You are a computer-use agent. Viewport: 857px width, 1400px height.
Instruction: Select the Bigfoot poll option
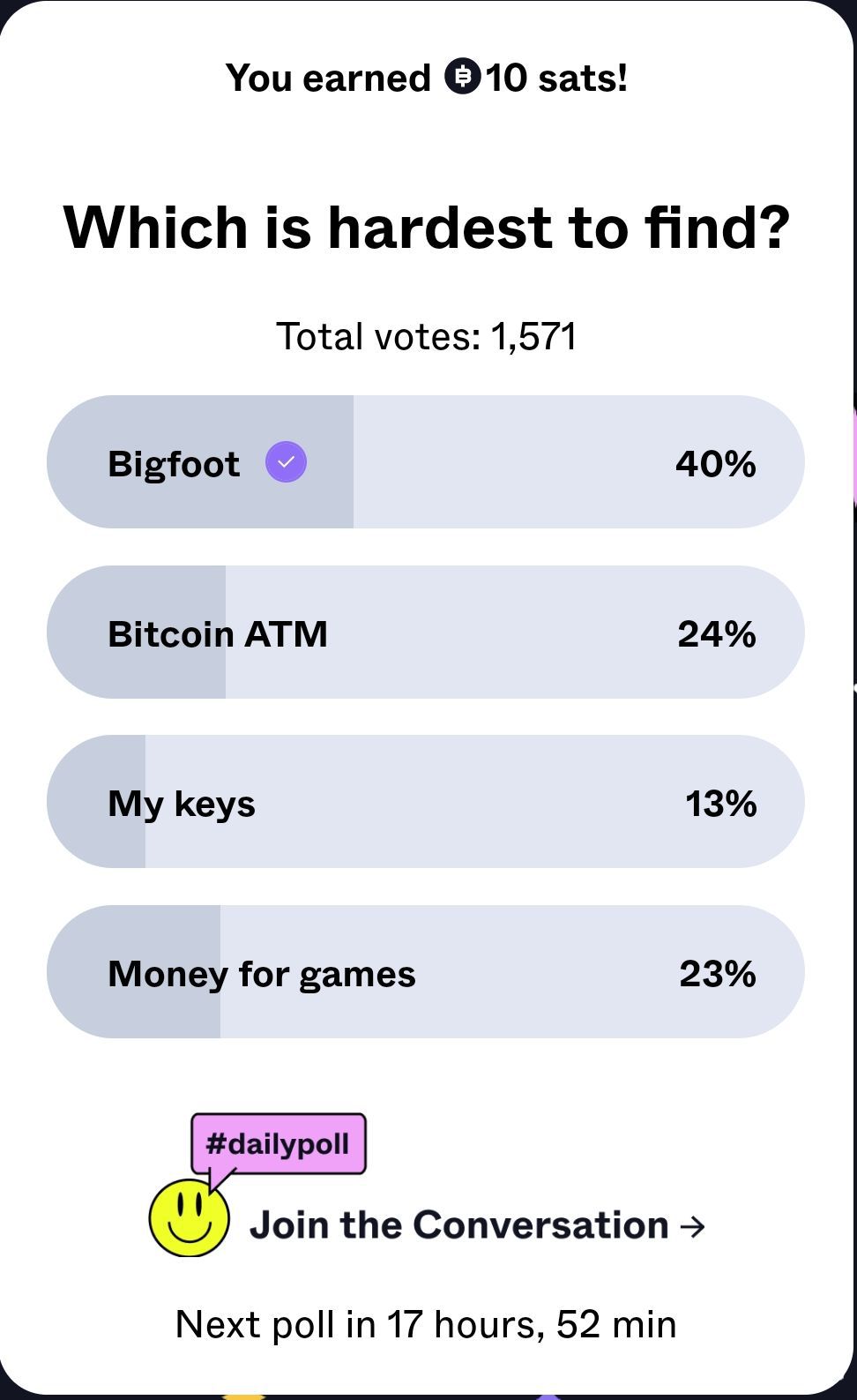(x=425, y=462)
